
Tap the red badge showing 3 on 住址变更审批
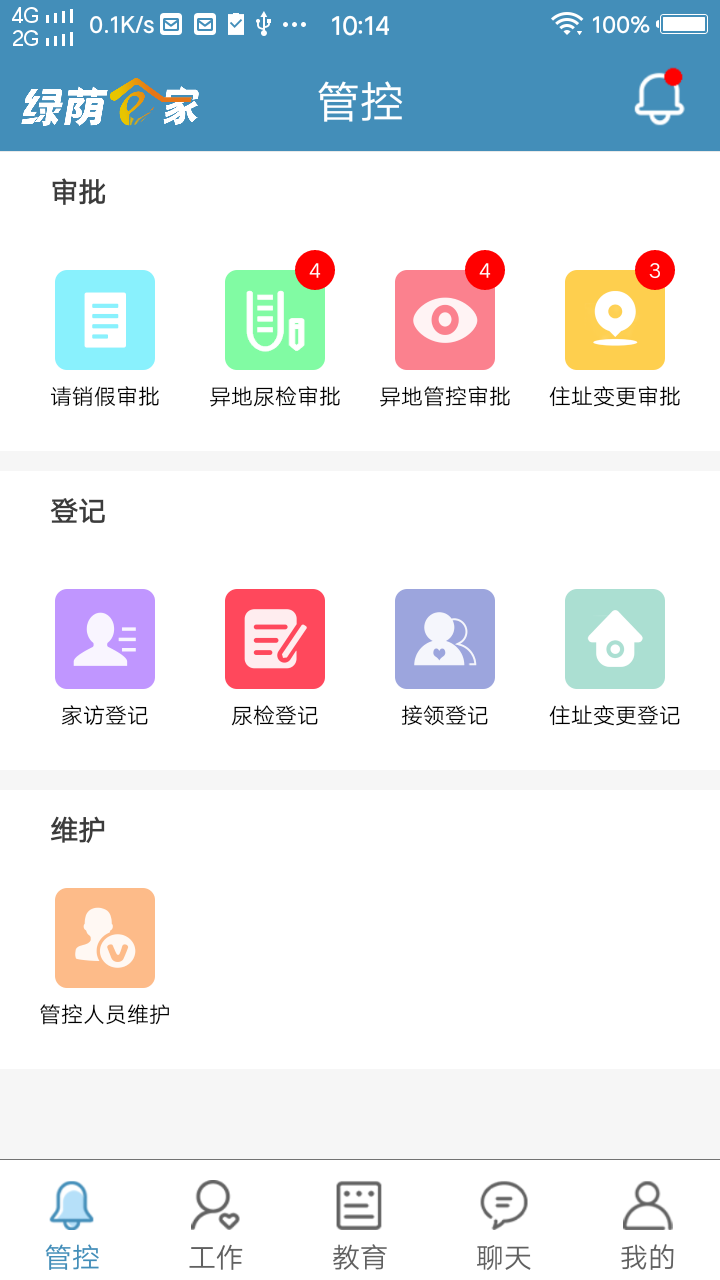[x=654, y=268]
